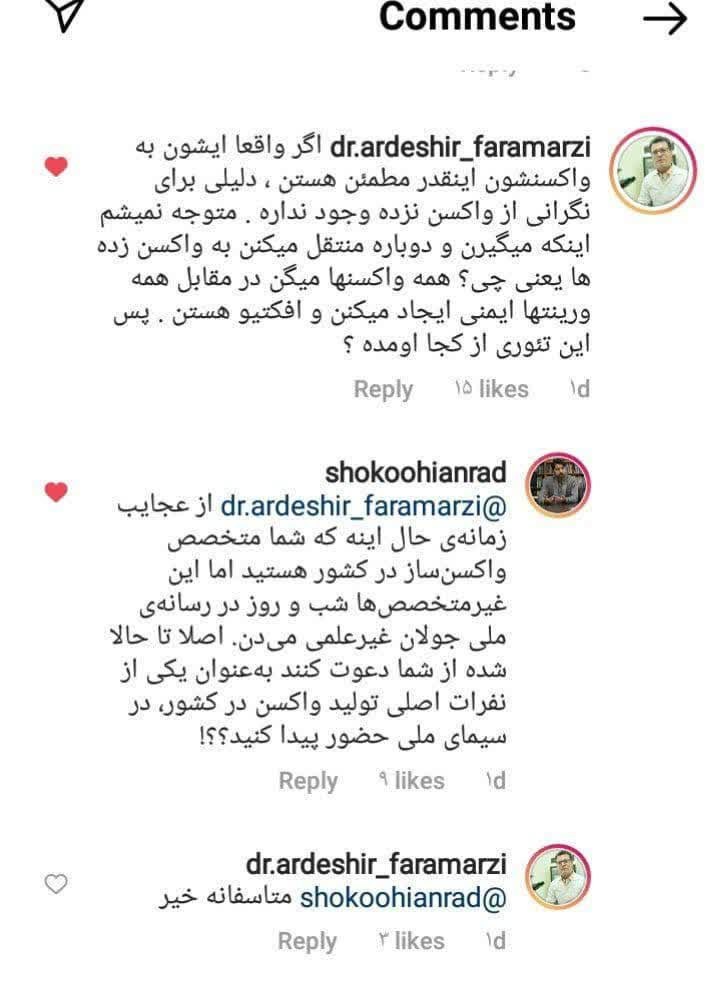Tap the @shokoohianrad mention in the last reply
The image size is (720, 985).
point(403,897)
